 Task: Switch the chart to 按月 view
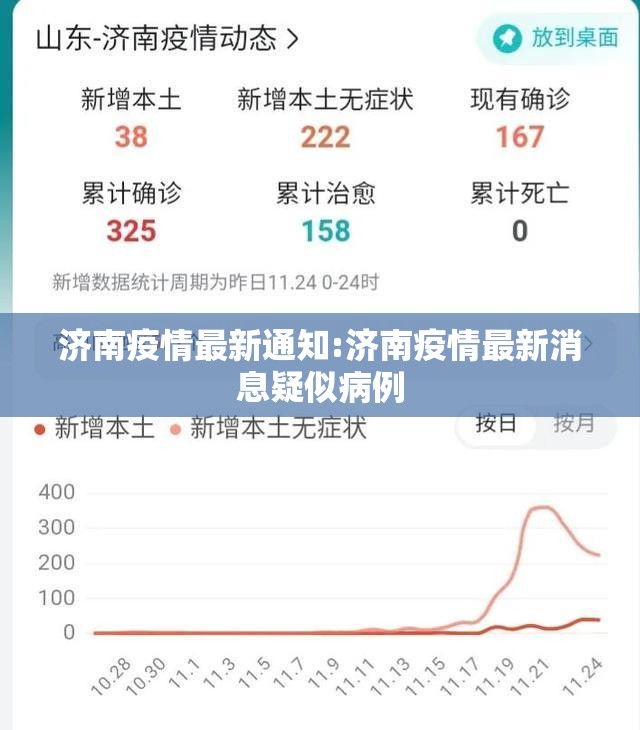tap(574, 424)
